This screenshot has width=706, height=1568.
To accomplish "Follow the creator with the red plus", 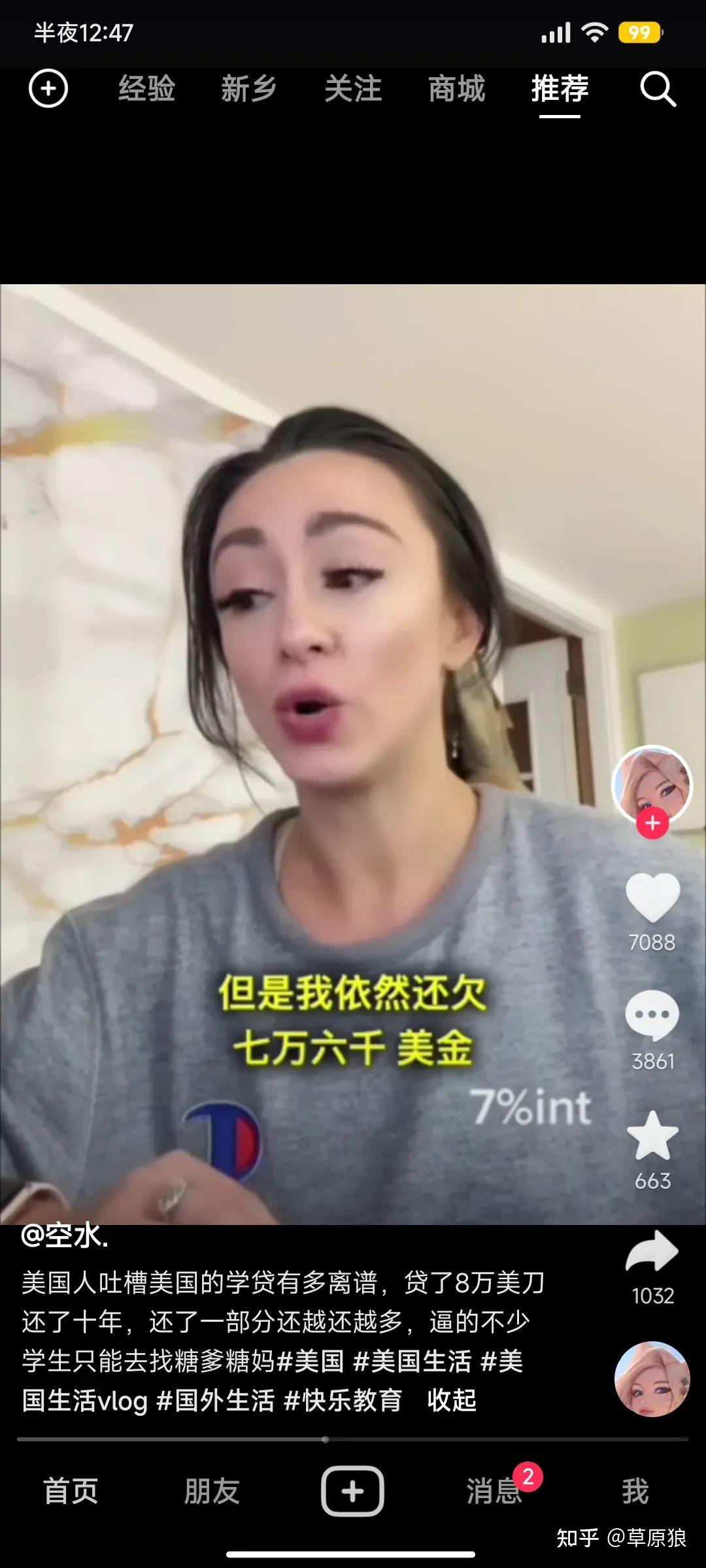I will [652, 823].
